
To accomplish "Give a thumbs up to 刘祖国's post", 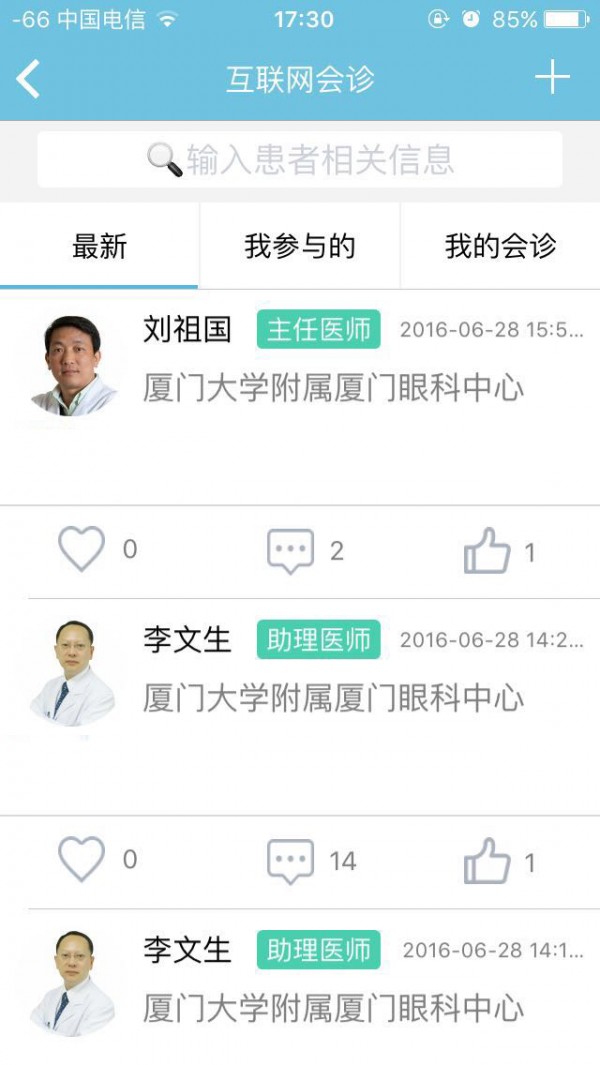I will pos(487,551).
